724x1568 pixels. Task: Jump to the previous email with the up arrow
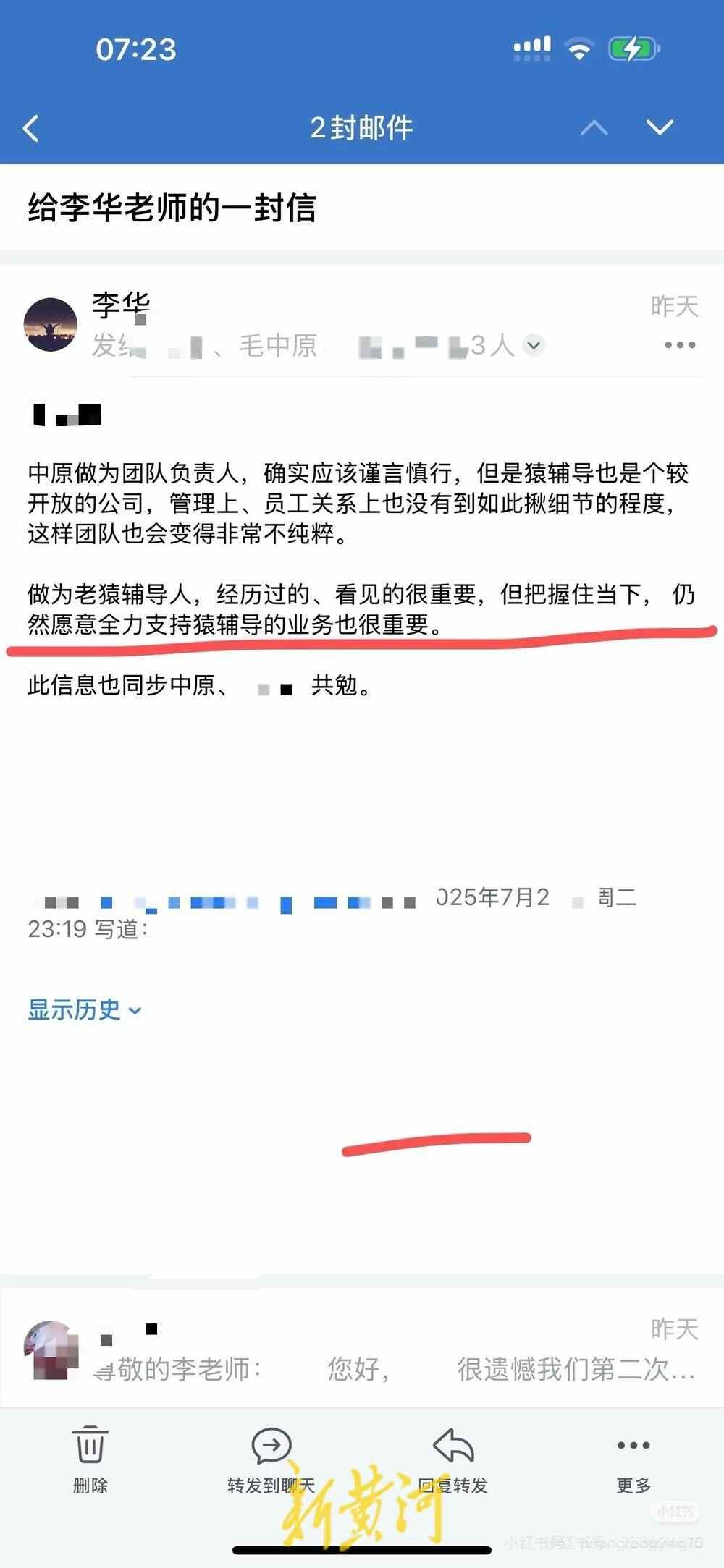594,129
